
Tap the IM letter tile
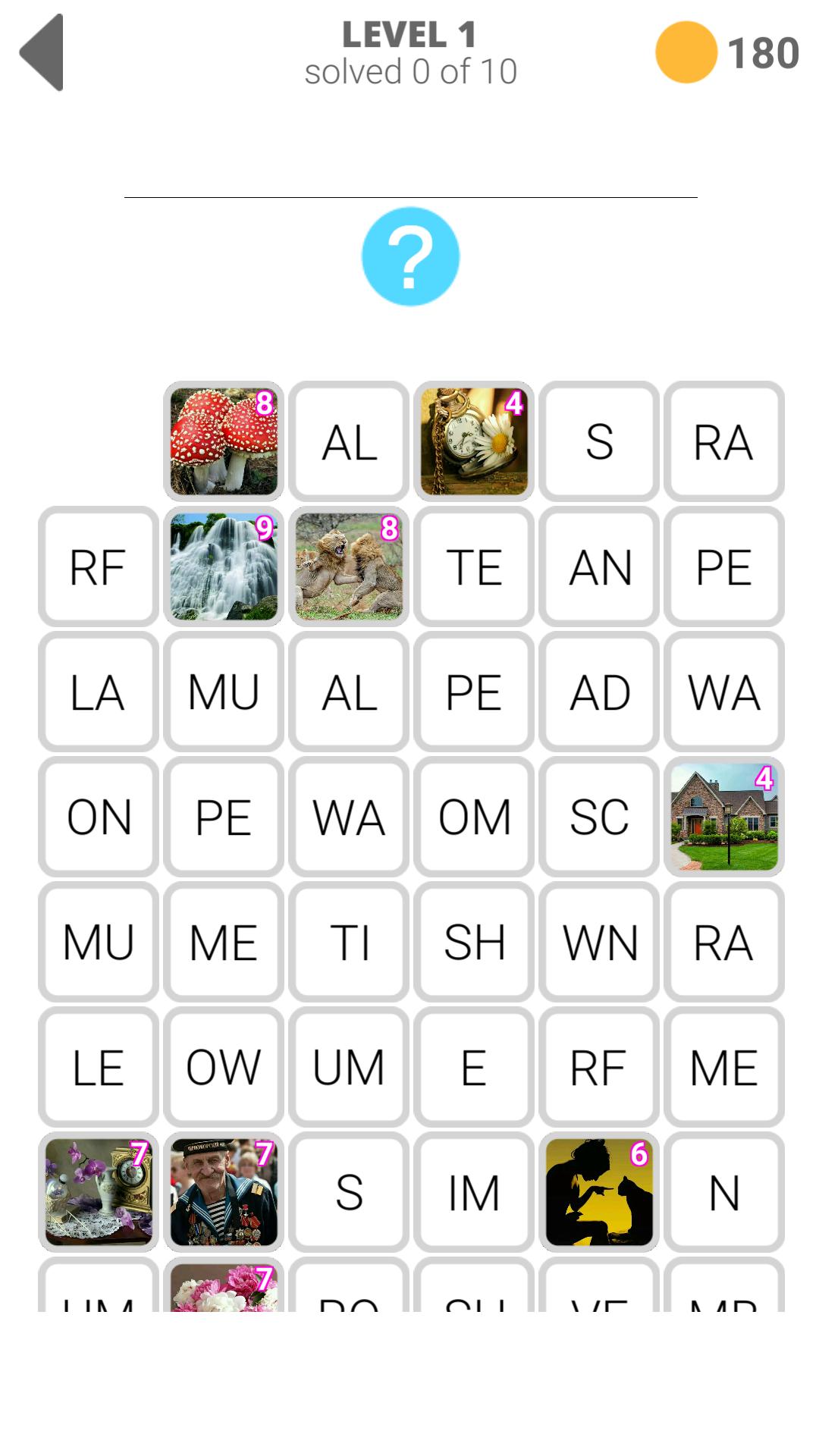point(474,1192)
